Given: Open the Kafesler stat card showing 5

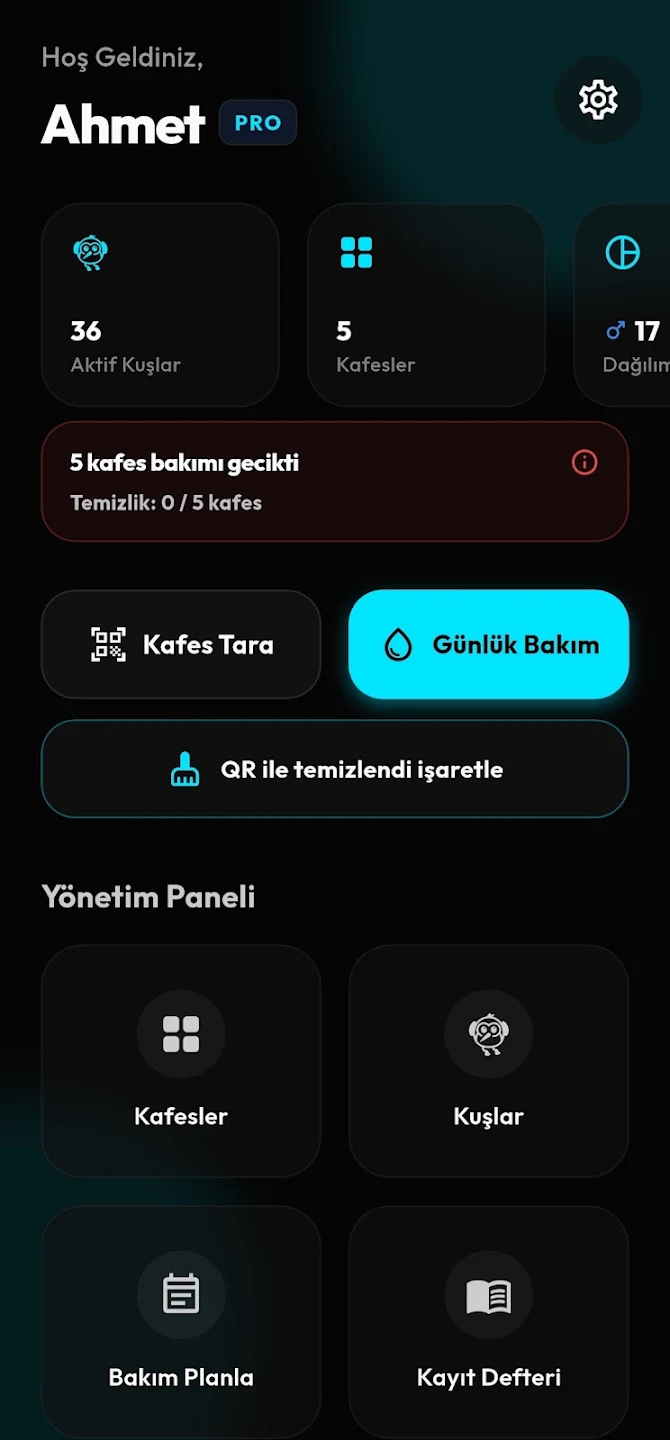Looking at the screenshot, I should 426,305.
